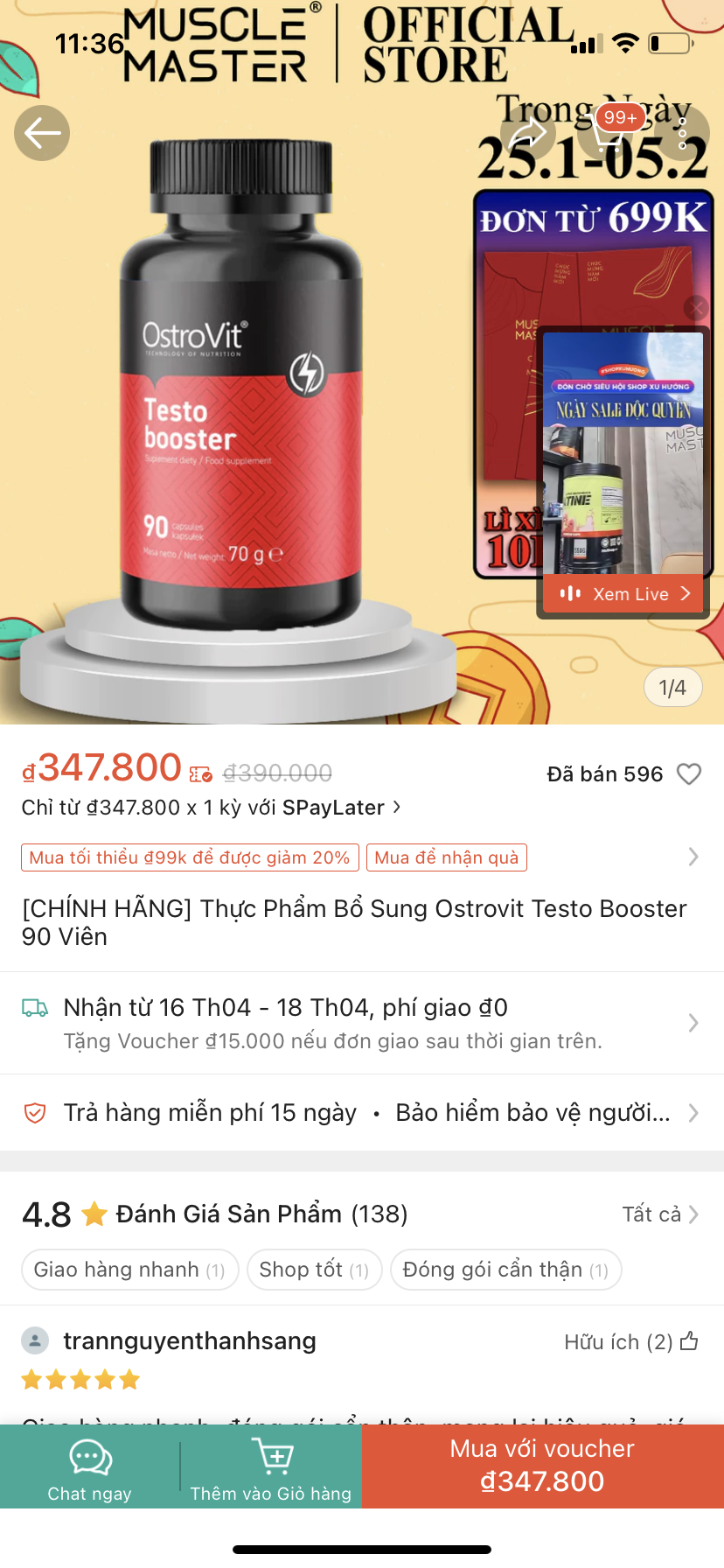The image size is (724, 1568).
Task: Filter reviews by Đóng gói cẩn thận
Action: [x=505, y=1270]
